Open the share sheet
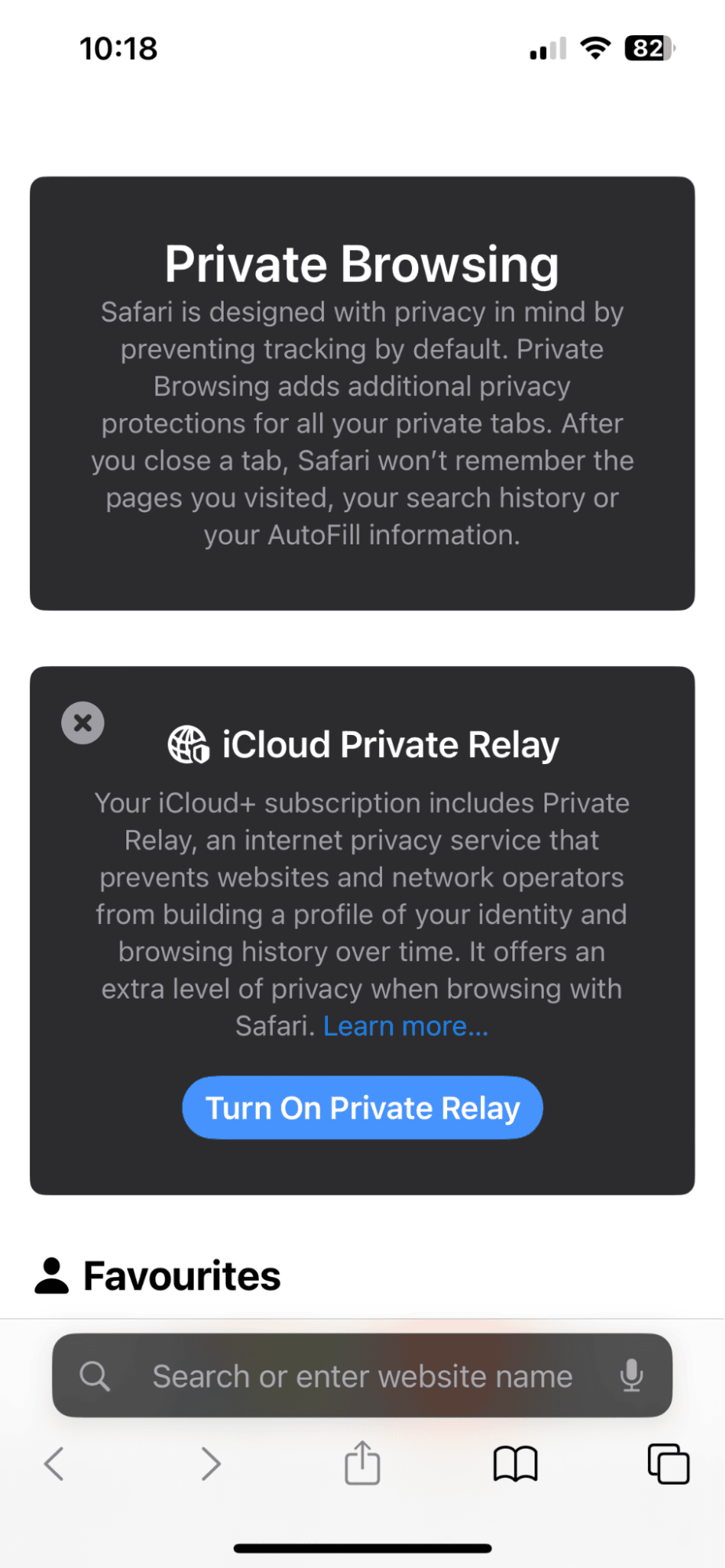This screenshot has height=1568, width=725. click(362, 1464)
